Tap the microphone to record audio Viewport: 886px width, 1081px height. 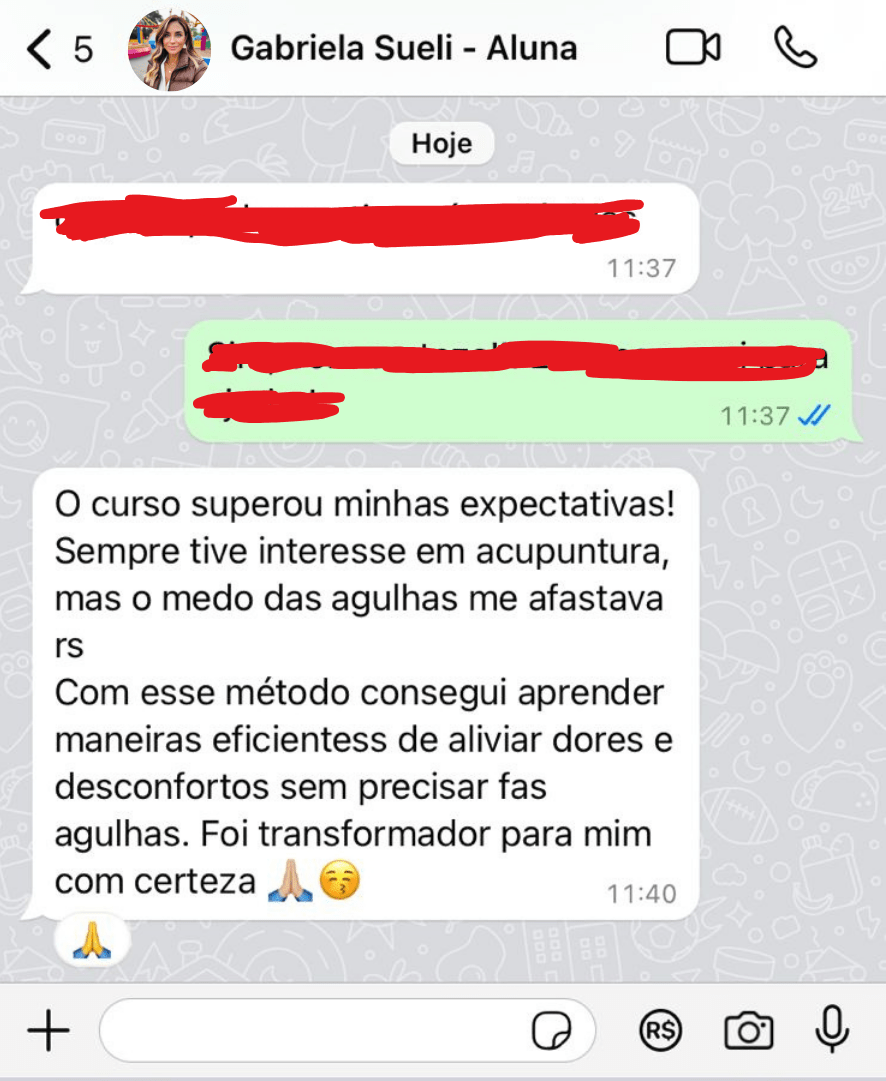coord(832,1029)
